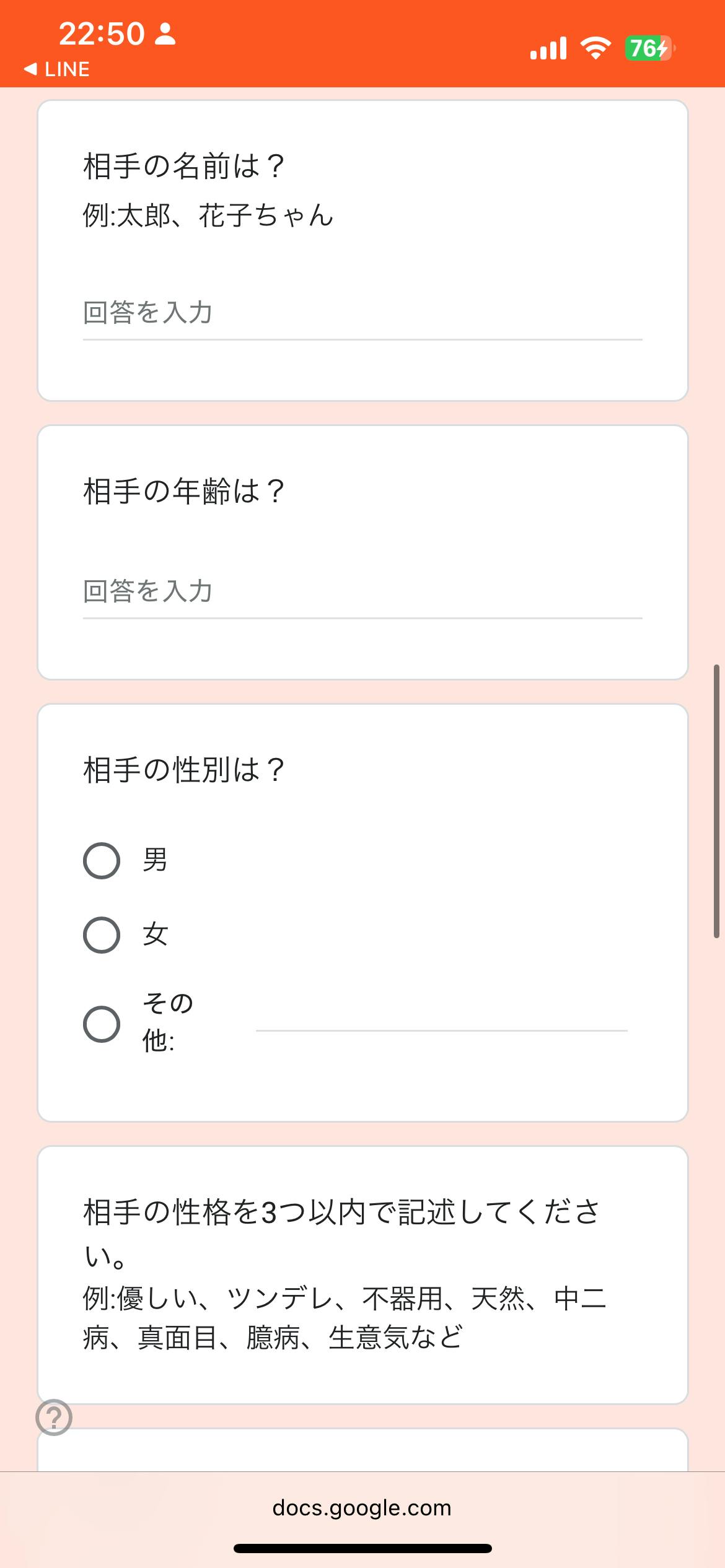Open the help question mark icon
The image size is (725, 1568).
[54, 1418]
